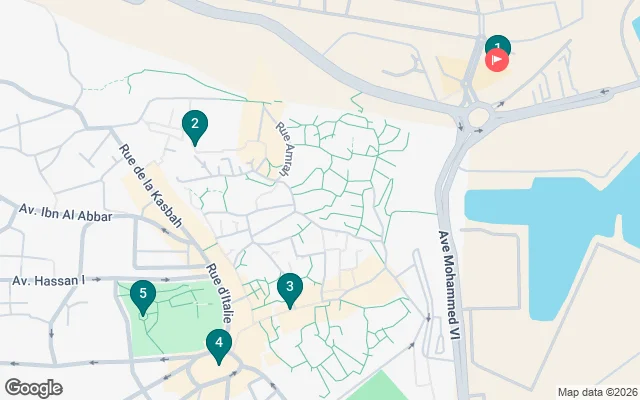
Task: Tap marker 4 on Rue d'Italie
Action: [x=219, y=344]
